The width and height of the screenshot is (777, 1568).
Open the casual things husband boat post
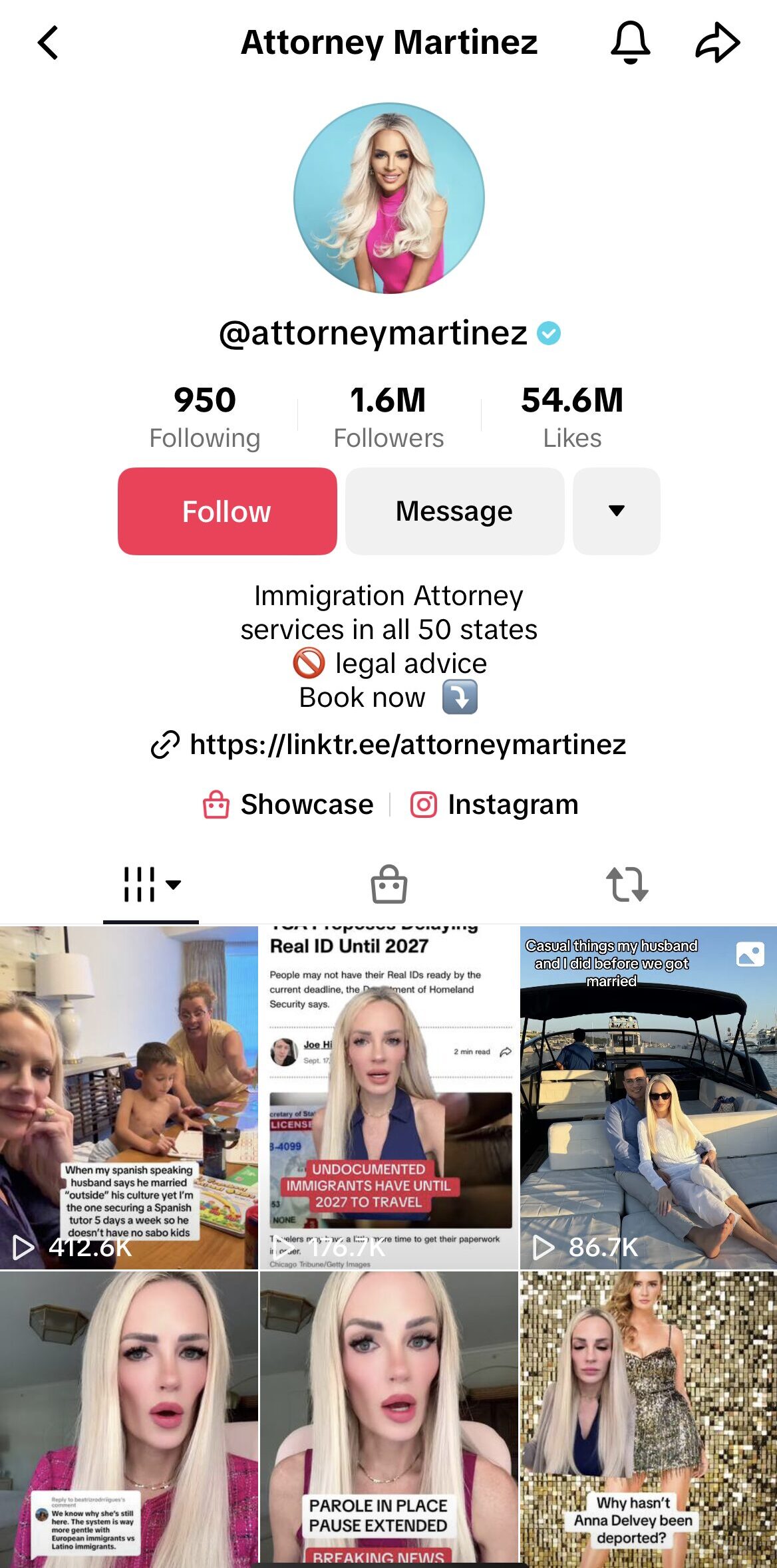pyautogui.click(x=648, y=1097)
